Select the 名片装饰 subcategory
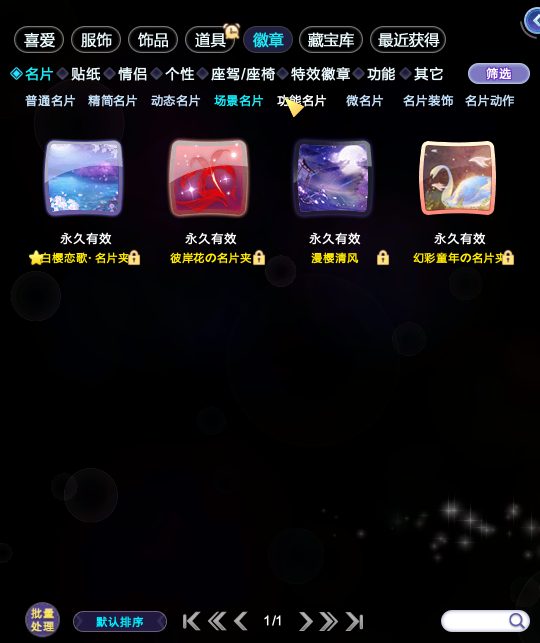Viewport: 540px width, 643px height. click(x=428, y=101)
